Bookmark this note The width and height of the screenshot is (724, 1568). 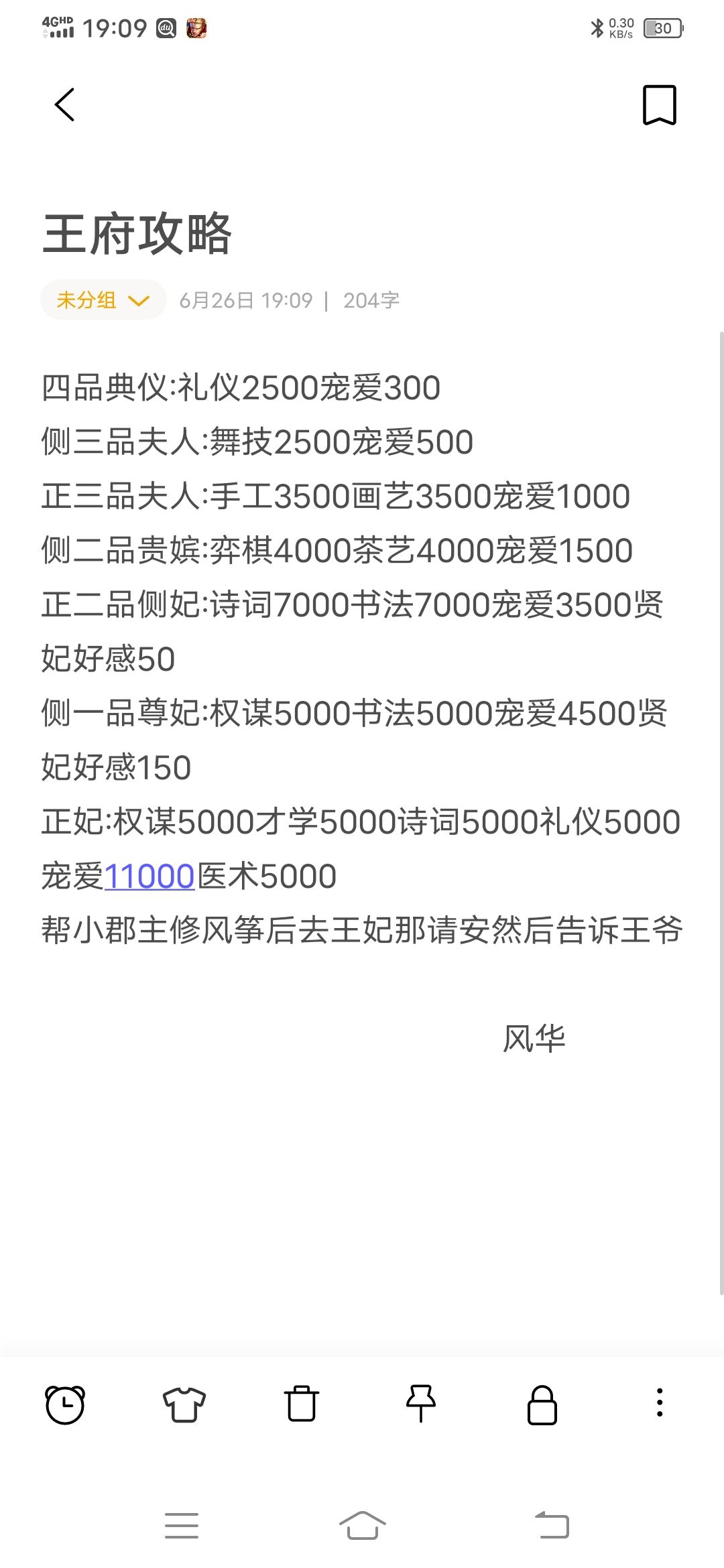pyautogui.click(x=660, y=105)
